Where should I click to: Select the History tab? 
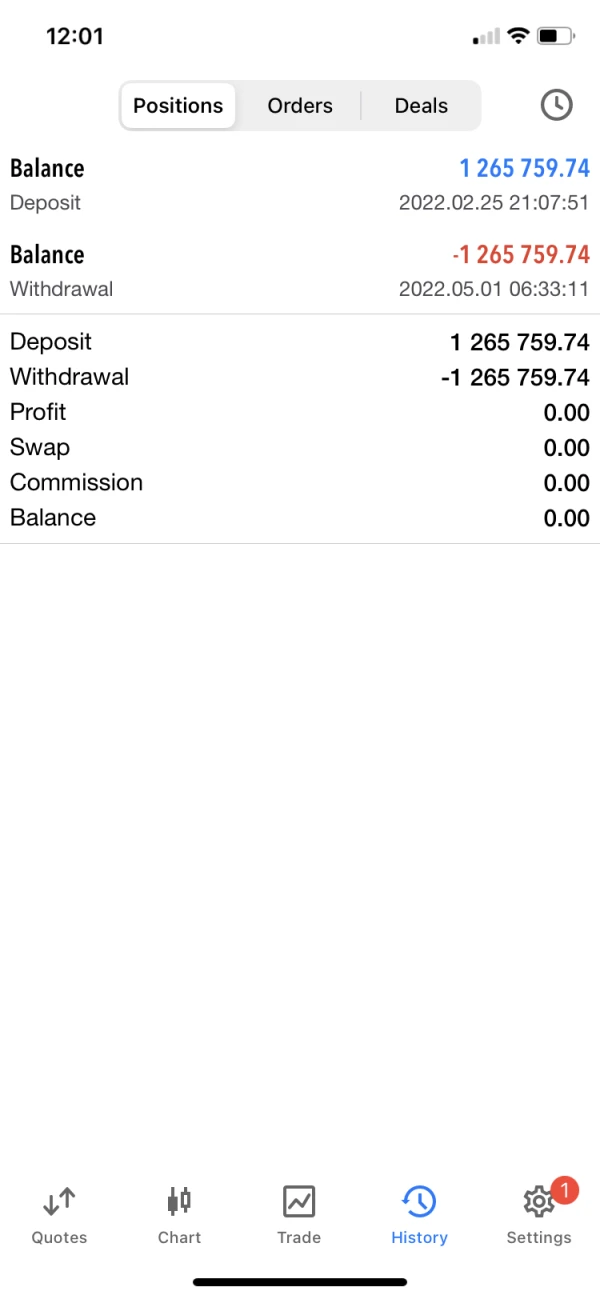(419, 1214)
